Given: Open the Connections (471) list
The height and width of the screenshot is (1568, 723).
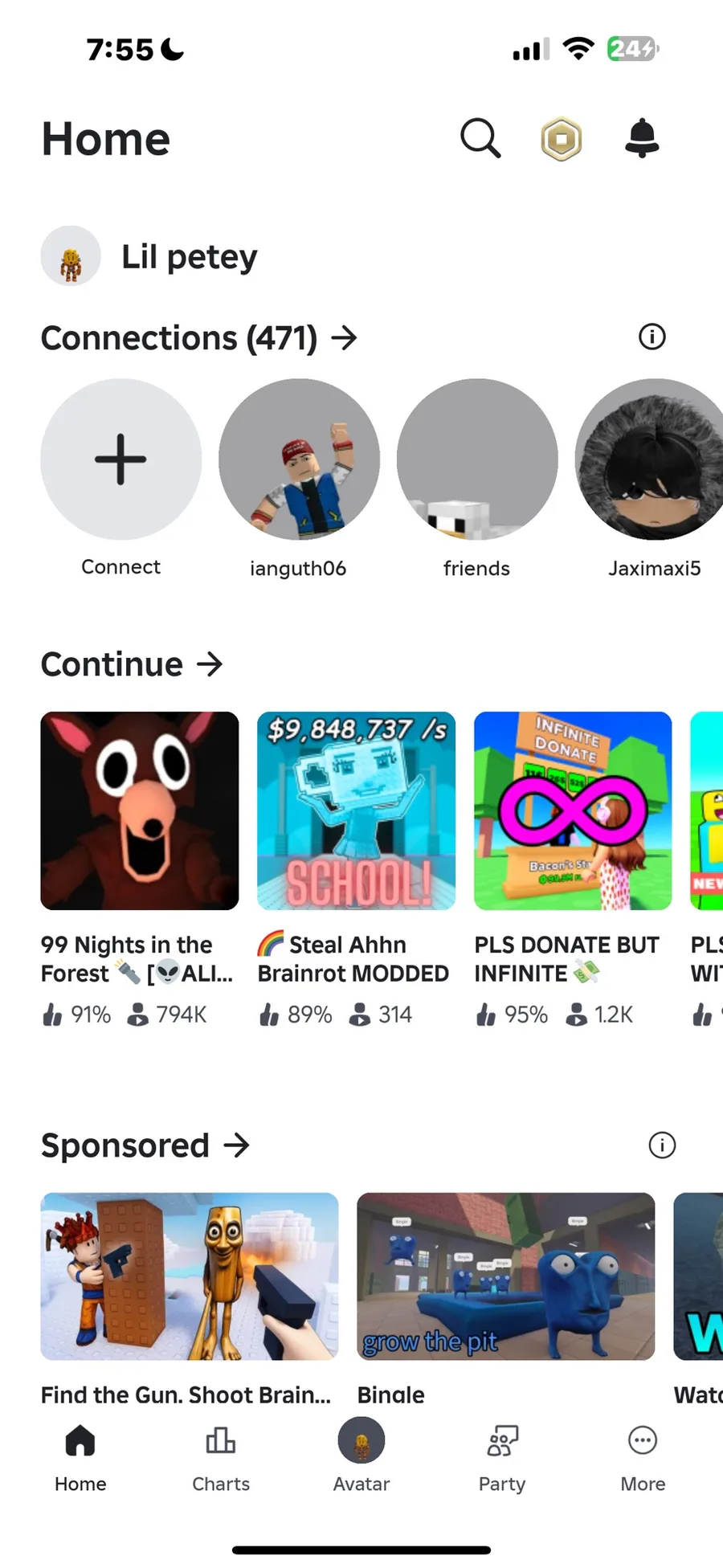Looking at the screenshot, I should click(199, 338).
